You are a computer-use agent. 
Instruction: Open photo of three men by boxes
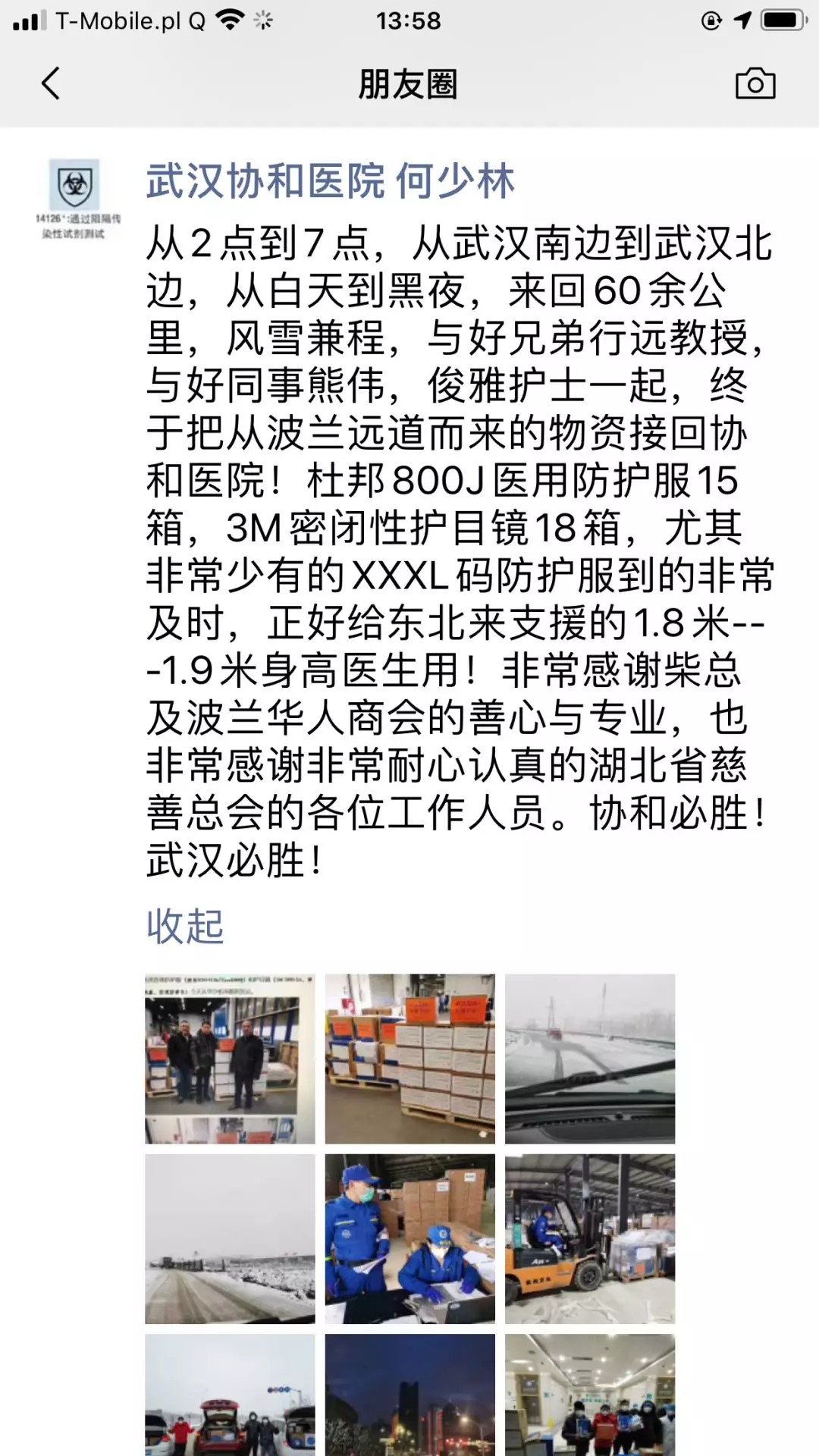click(230, 1059)
